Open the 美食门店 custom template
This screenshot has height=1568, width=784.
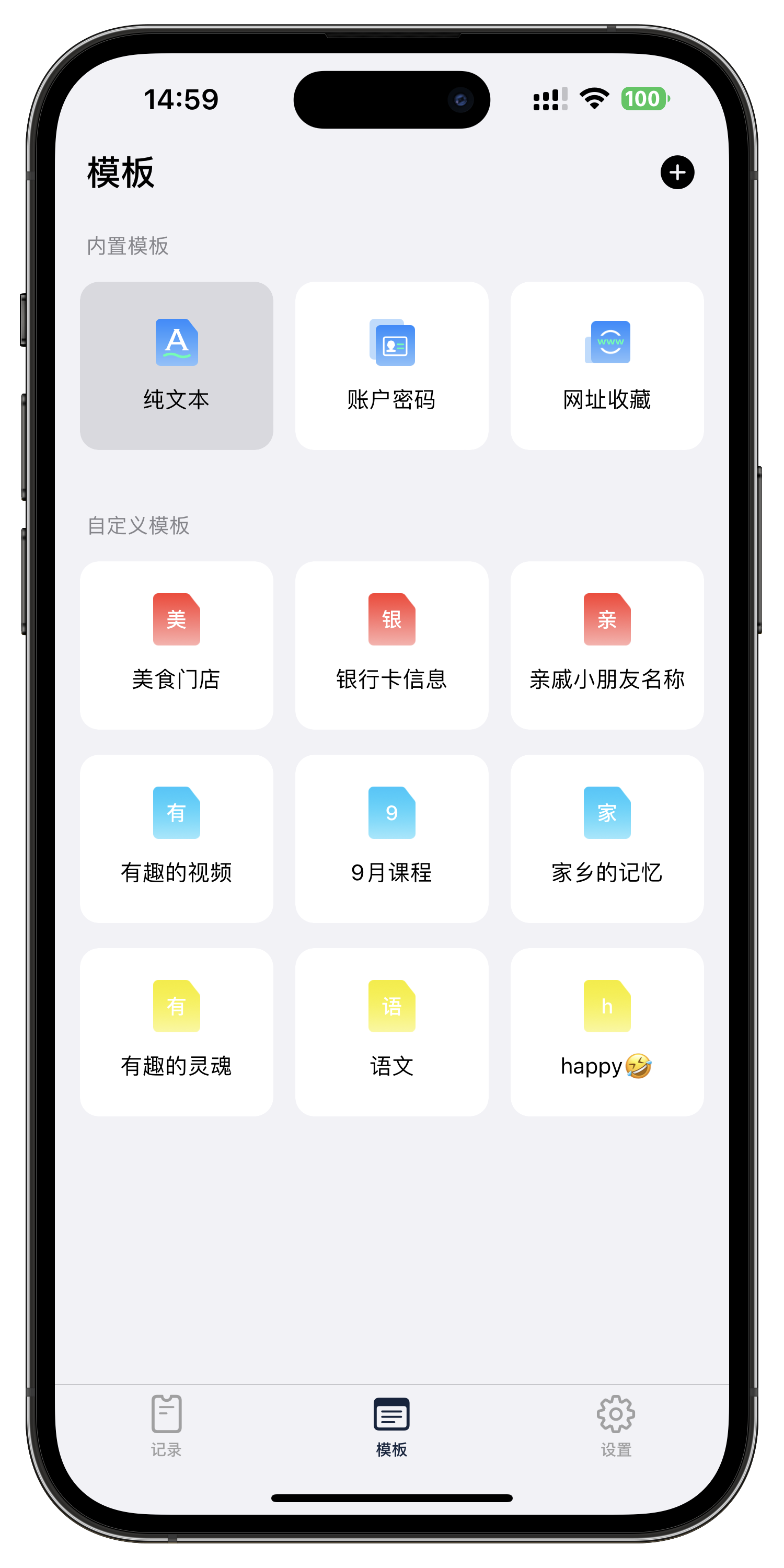(x=177, y=644)
